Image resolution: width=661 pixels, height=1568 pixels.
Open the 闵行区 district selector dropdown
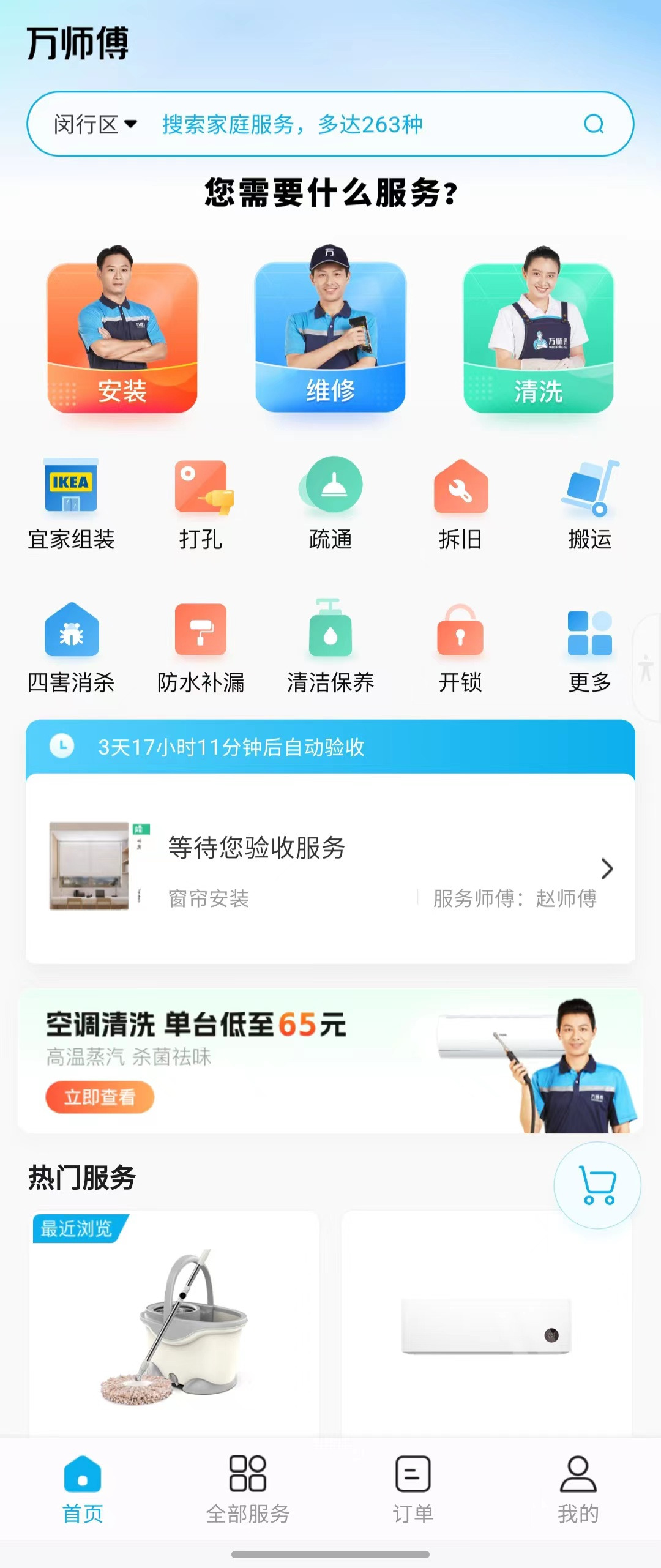click(x=93, y=123)
